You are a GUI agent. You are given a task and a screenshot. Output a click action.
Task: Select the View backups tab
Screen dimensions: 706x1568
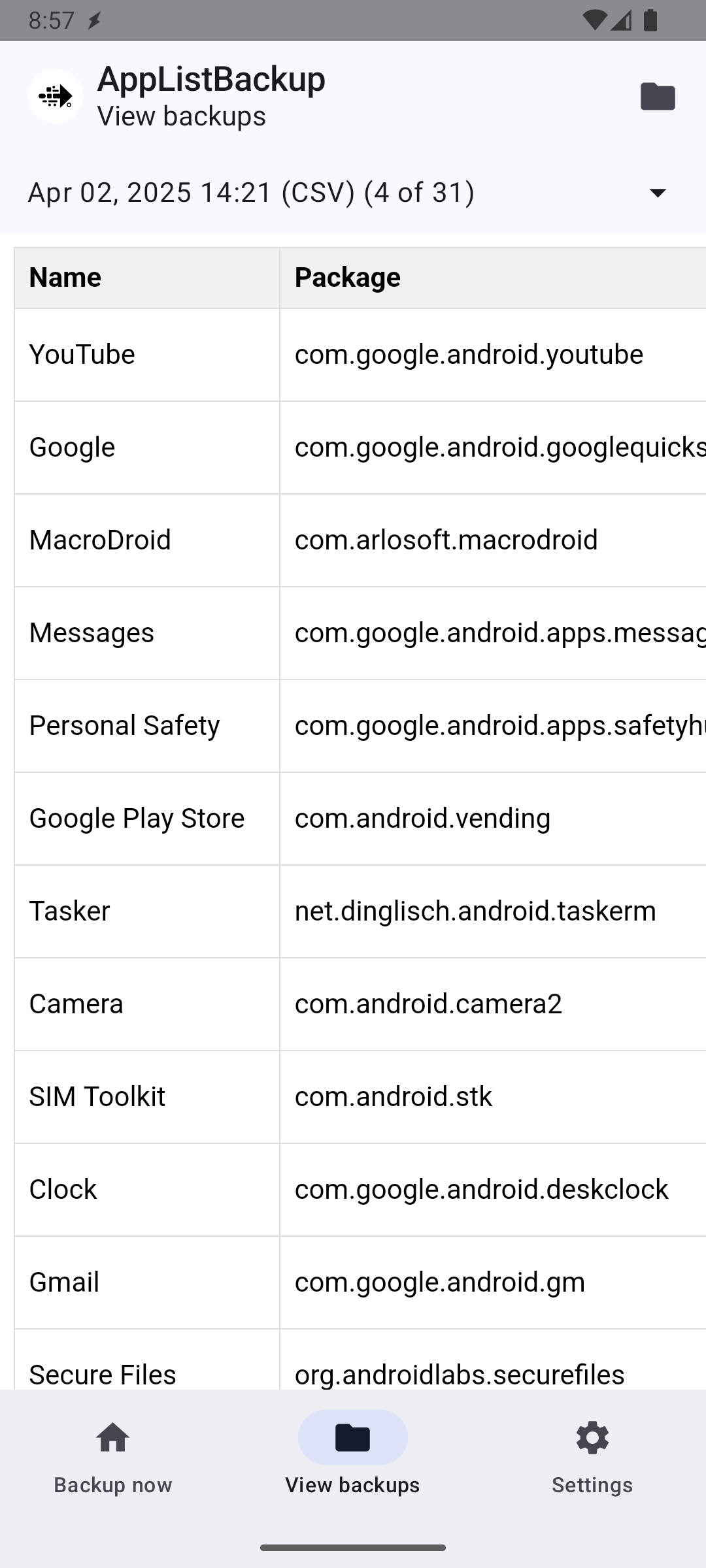point(352,1456)
